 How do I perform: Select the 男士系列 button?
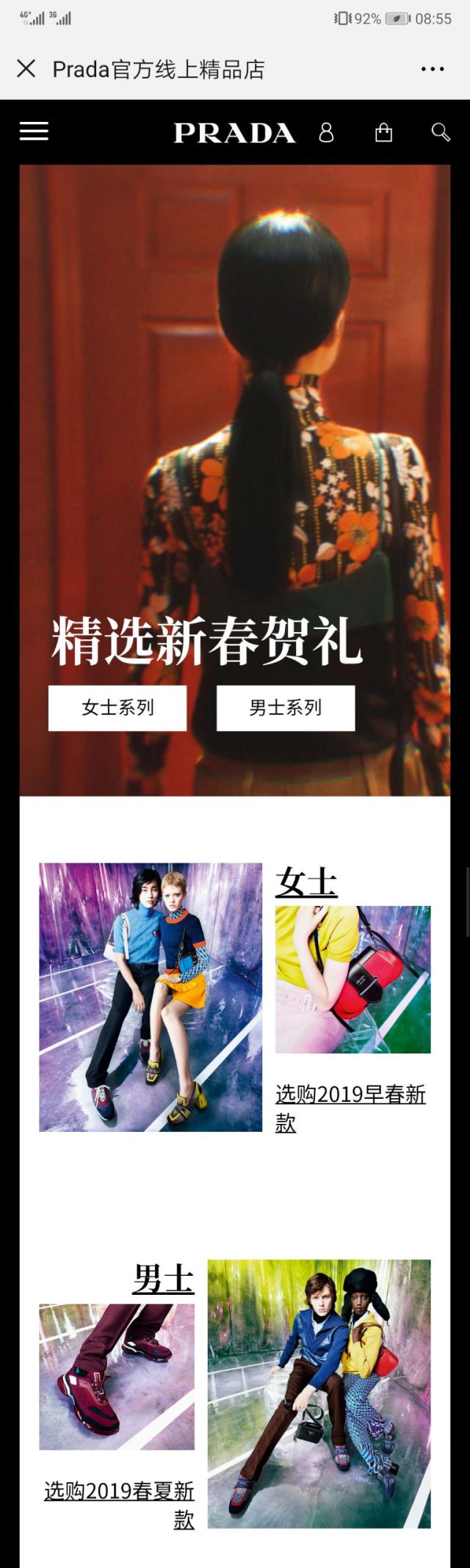coord(286,708)
